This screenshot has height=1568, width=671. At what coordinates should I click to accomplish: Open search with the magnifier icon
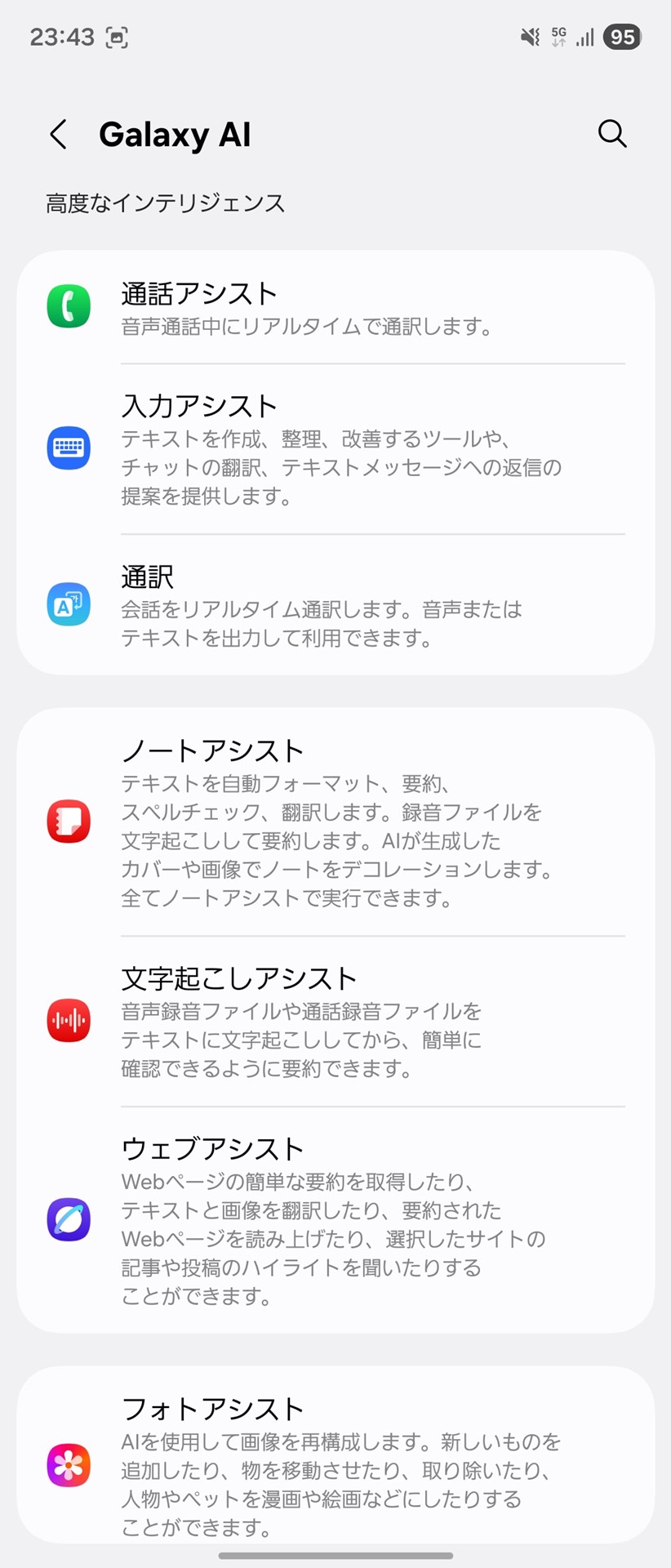(611, 134)
